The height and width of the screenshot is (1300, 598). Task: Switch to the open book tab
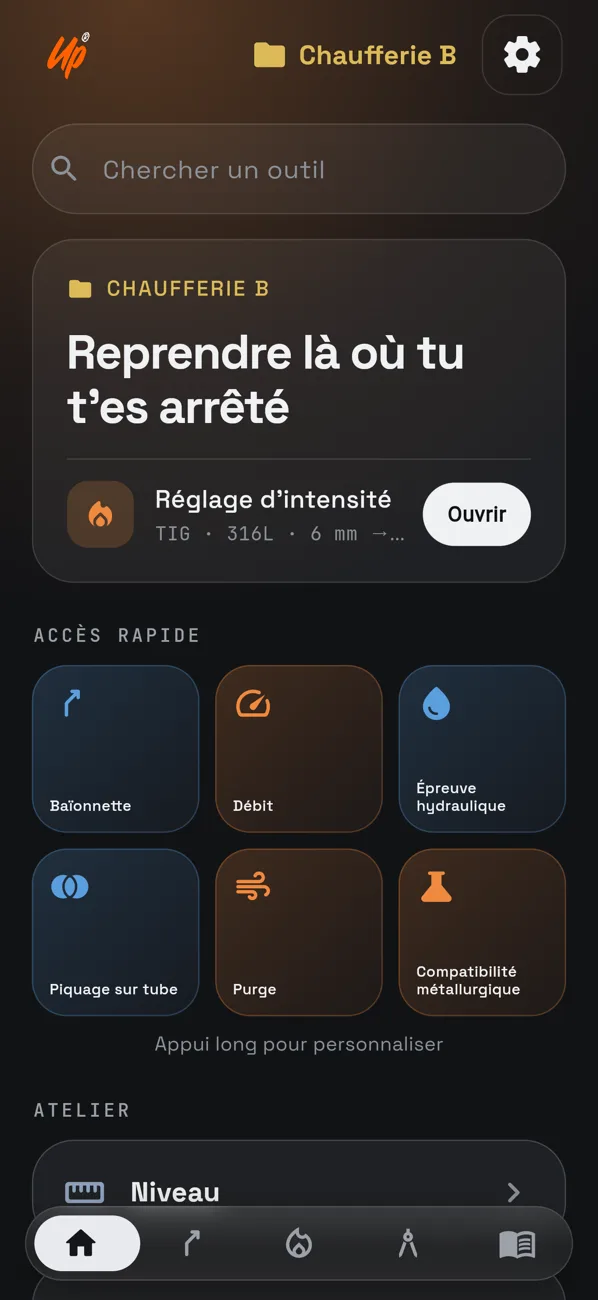[517, 1243]
